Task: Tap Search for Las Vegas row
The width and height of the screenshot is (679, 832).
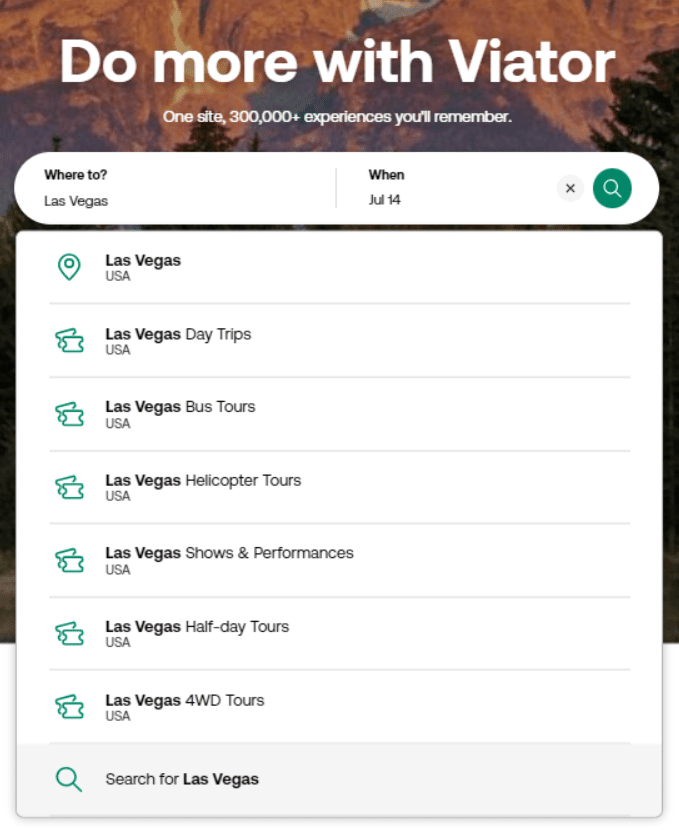Action: 340,779
